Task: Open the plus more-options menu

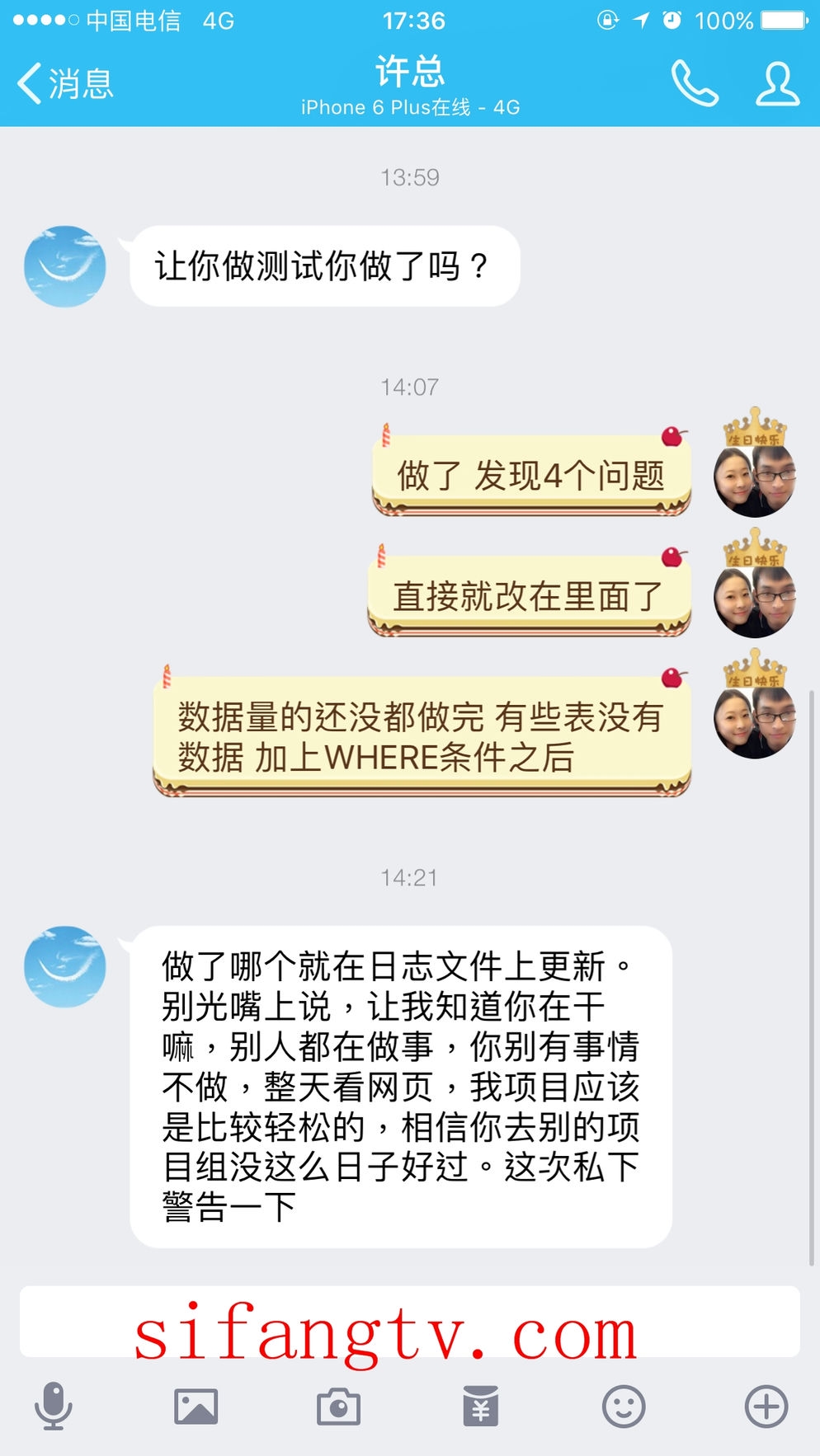Action: click(x=766, y=1407)
